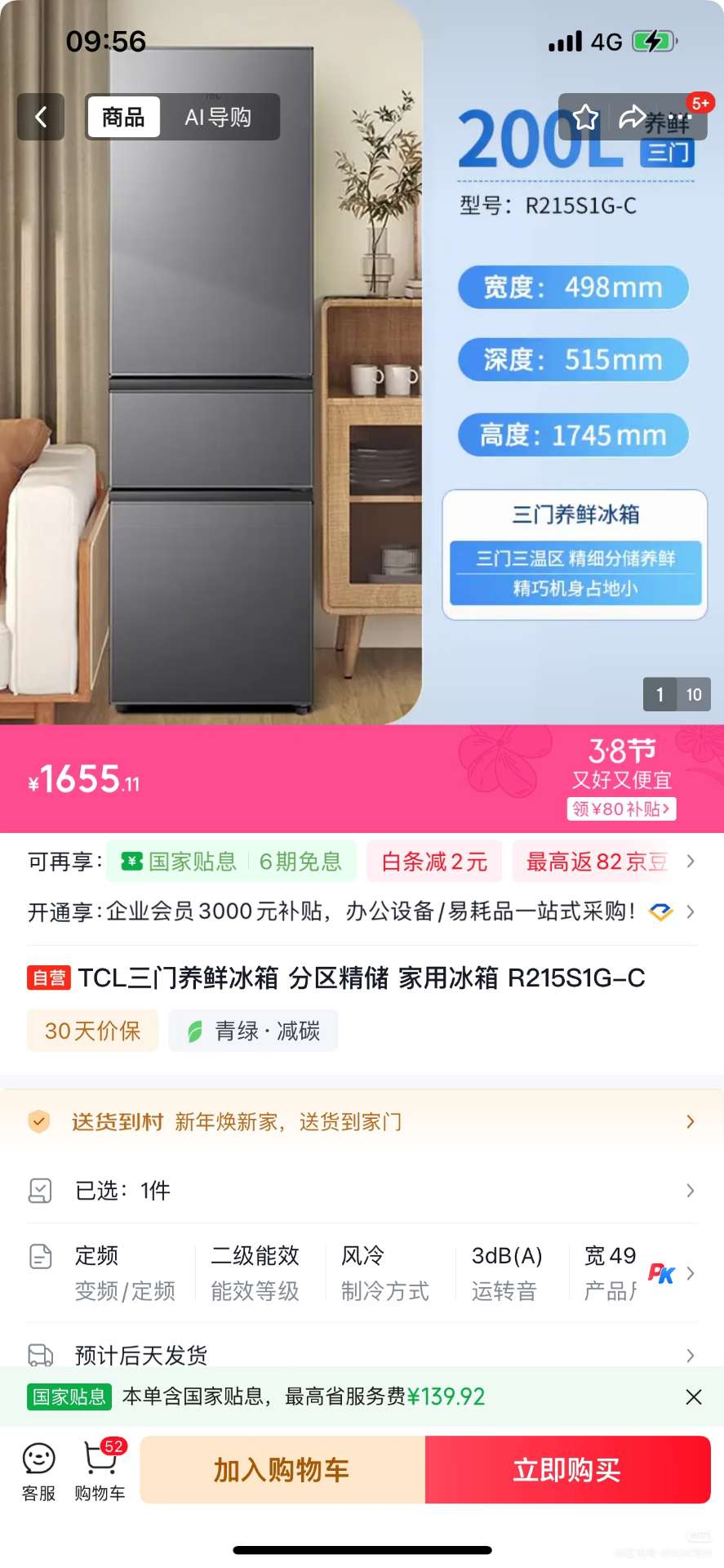The height and width of the screenshot is (1568, 724).
Task: Tap the 30天价保 tag
Action: (x=92, y=1031)
